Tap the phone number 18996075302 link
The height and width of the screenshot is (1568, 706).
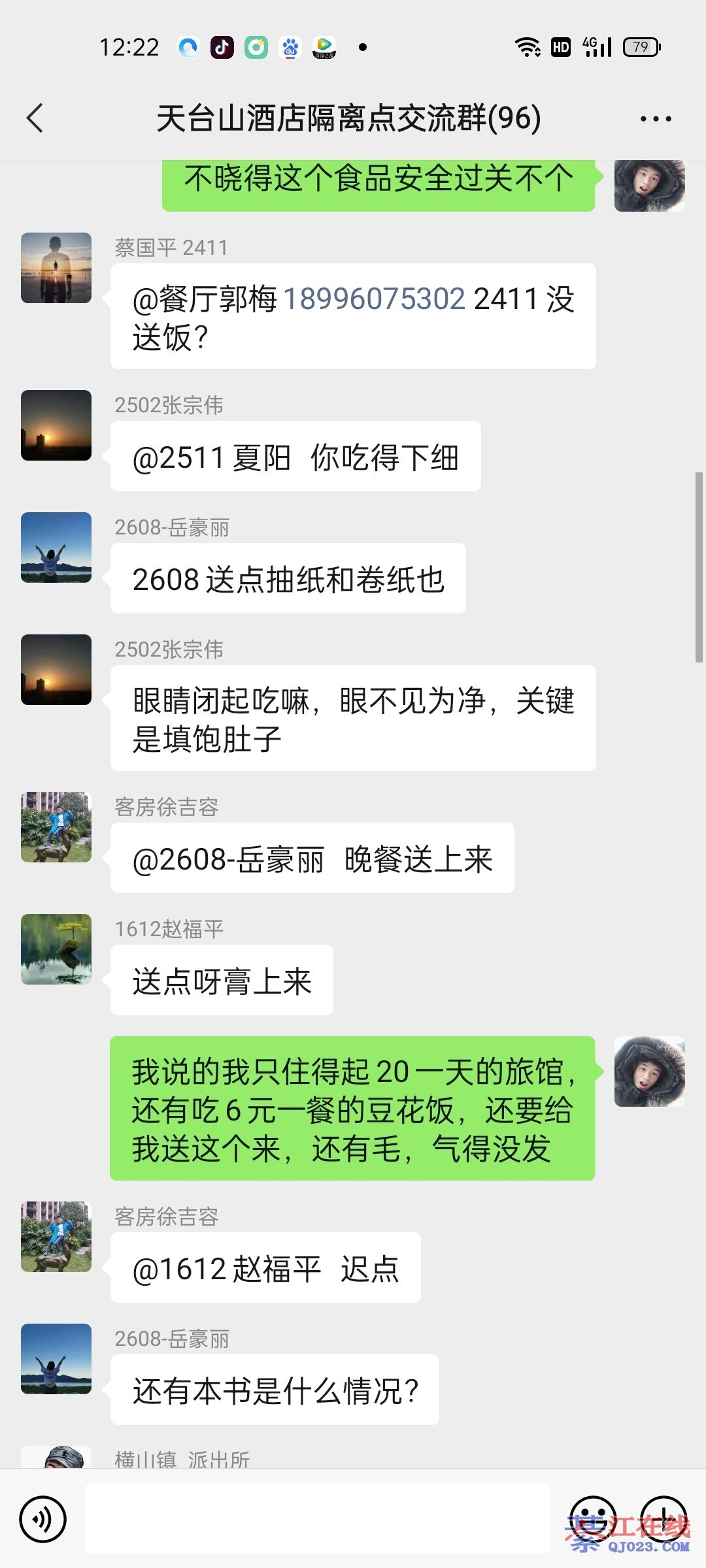click(x=374, y=299)
